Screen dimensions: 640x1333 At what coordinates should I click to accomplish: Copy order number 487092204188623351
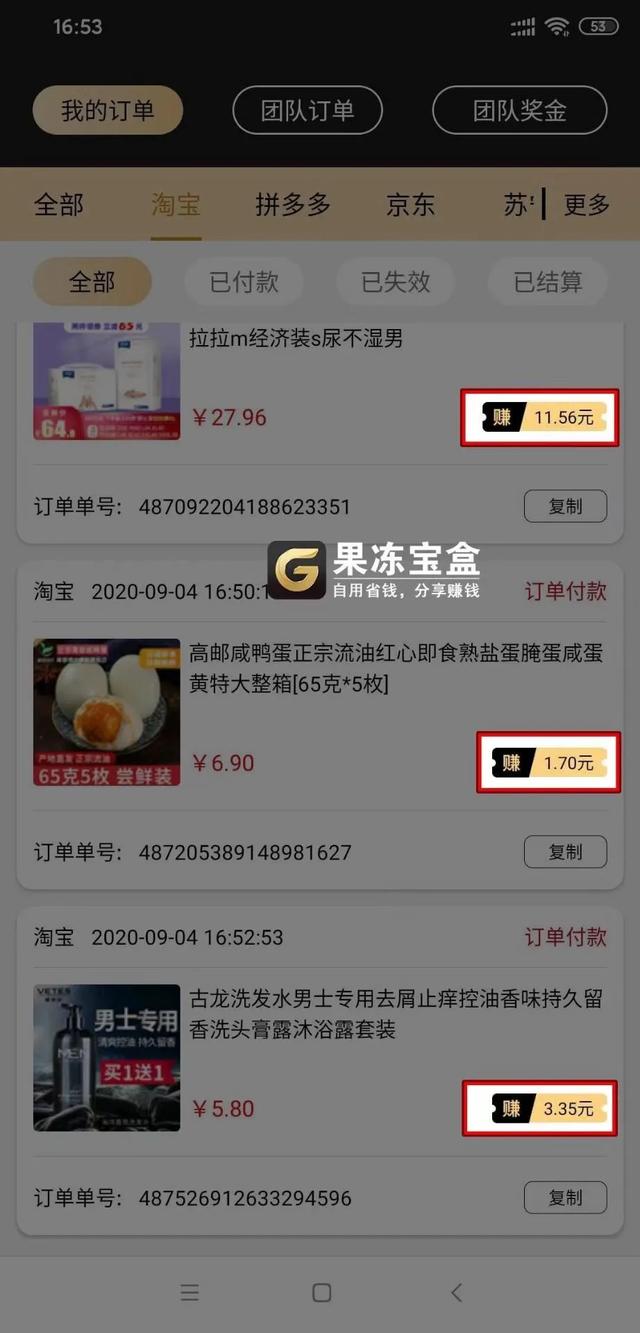pos(566,506)
